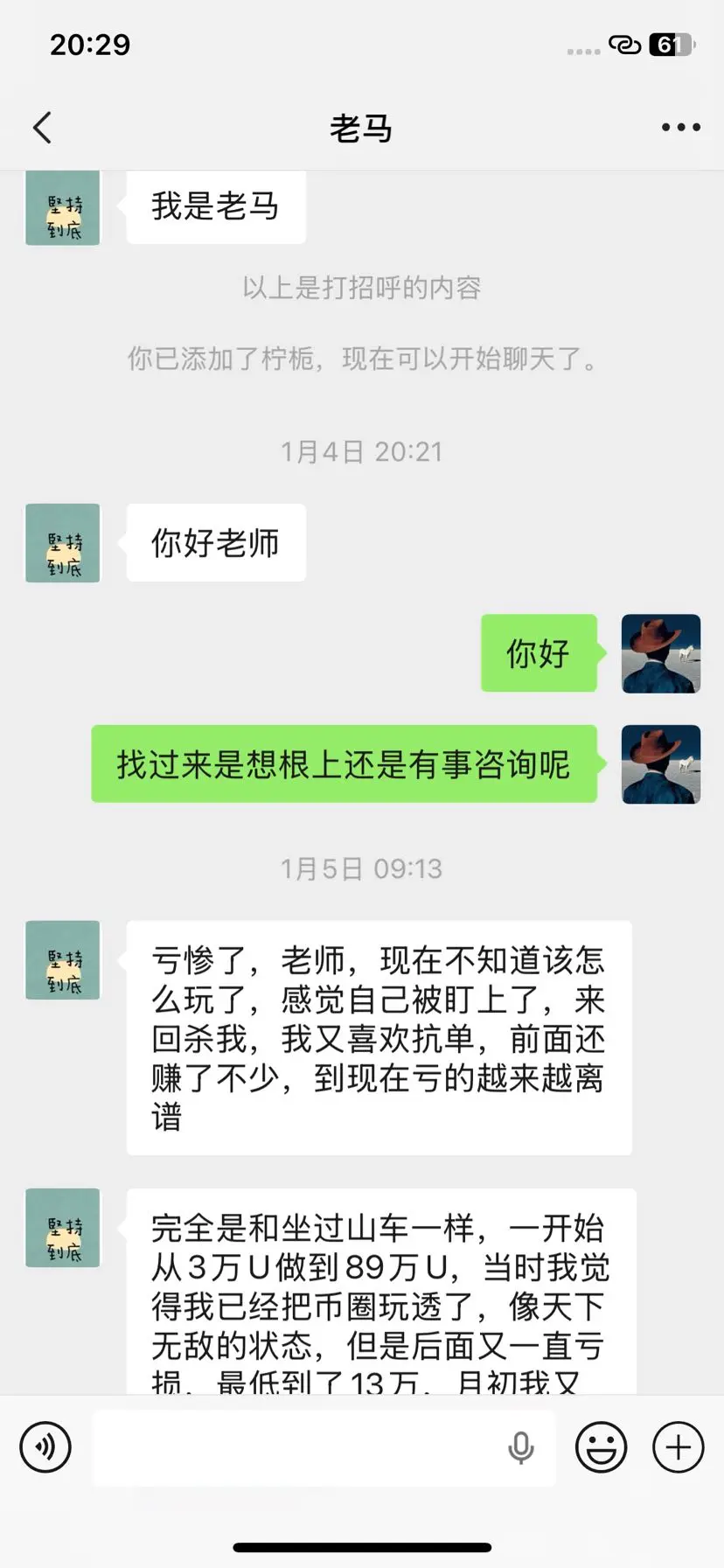Screen dimensions: 724x1568
Task: Open the three-dot chat settings menu
Action: 679,127
